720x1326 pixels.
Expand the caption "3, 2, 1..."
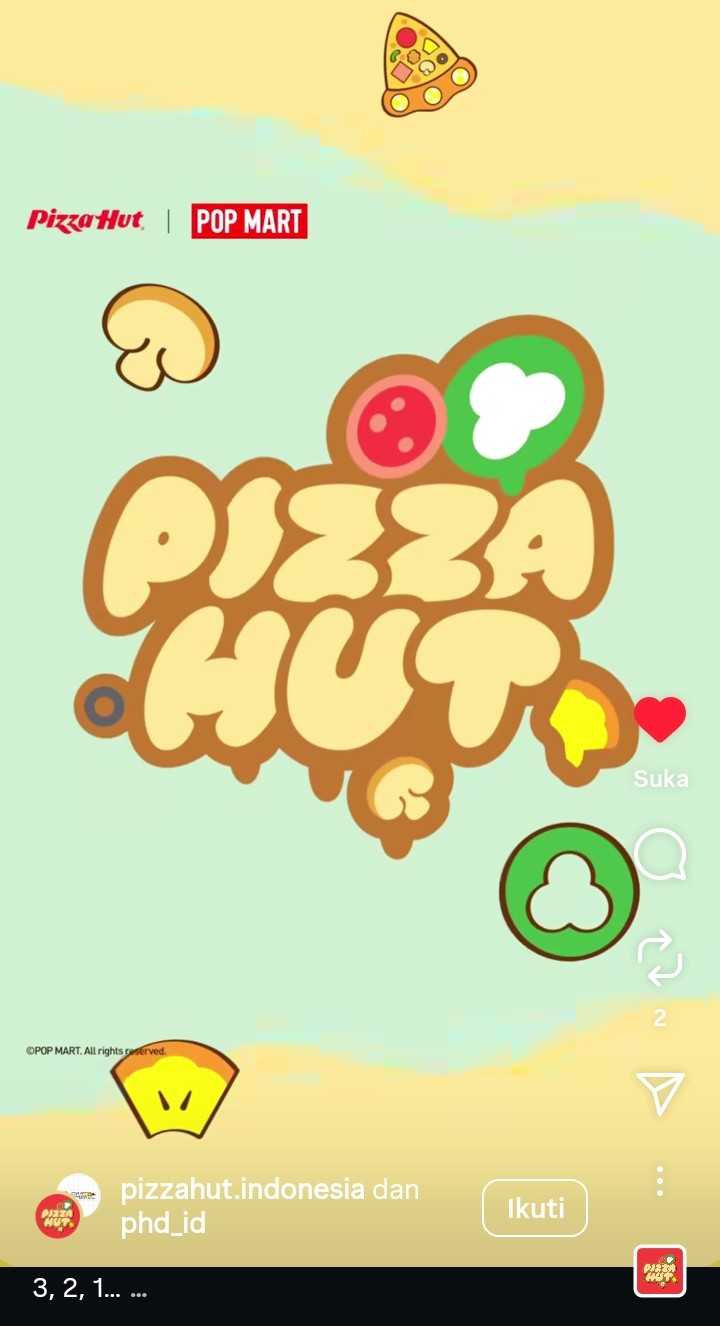[90, 1289]
